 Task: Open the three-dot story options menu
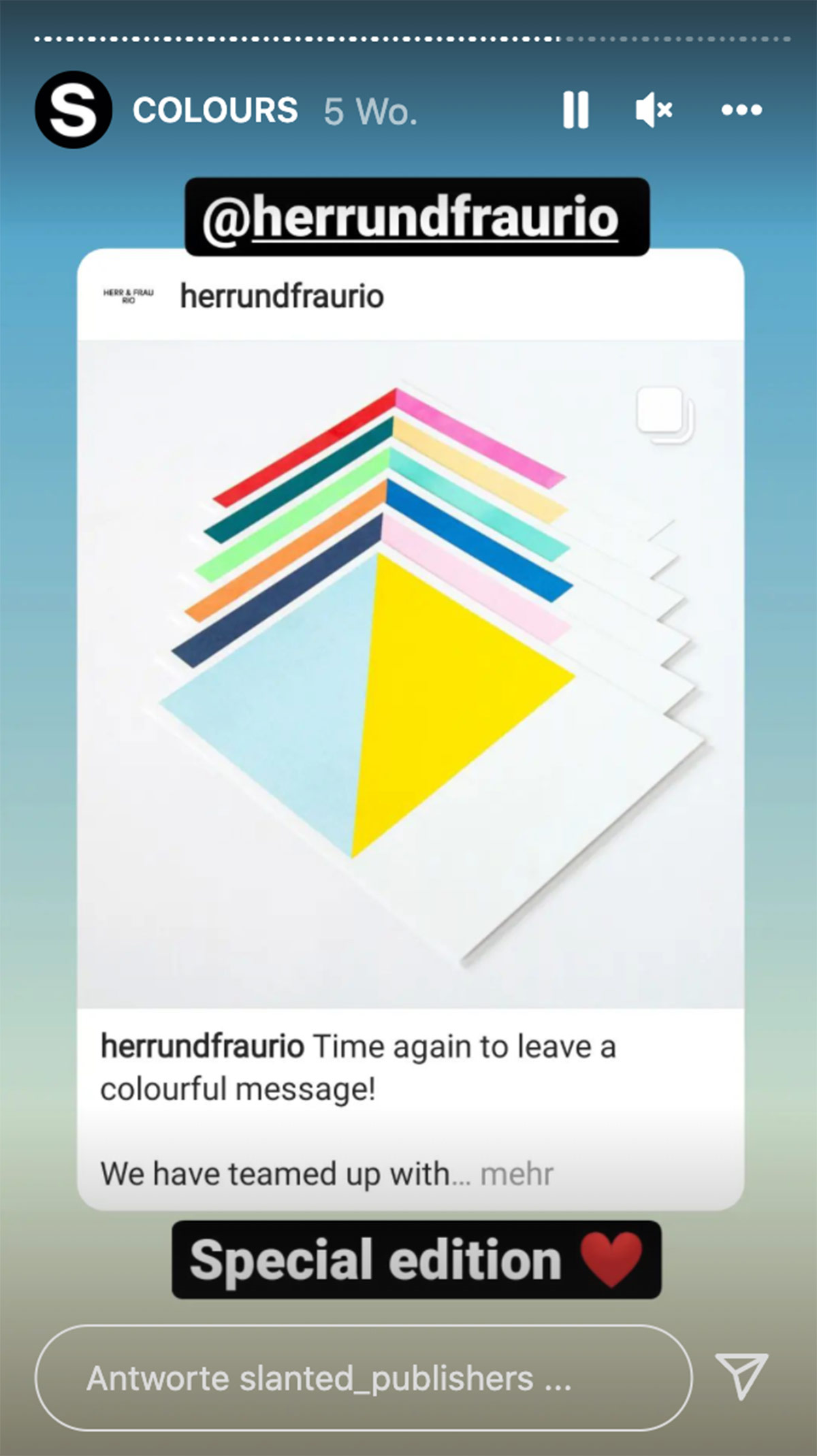(x=741, y=110)
